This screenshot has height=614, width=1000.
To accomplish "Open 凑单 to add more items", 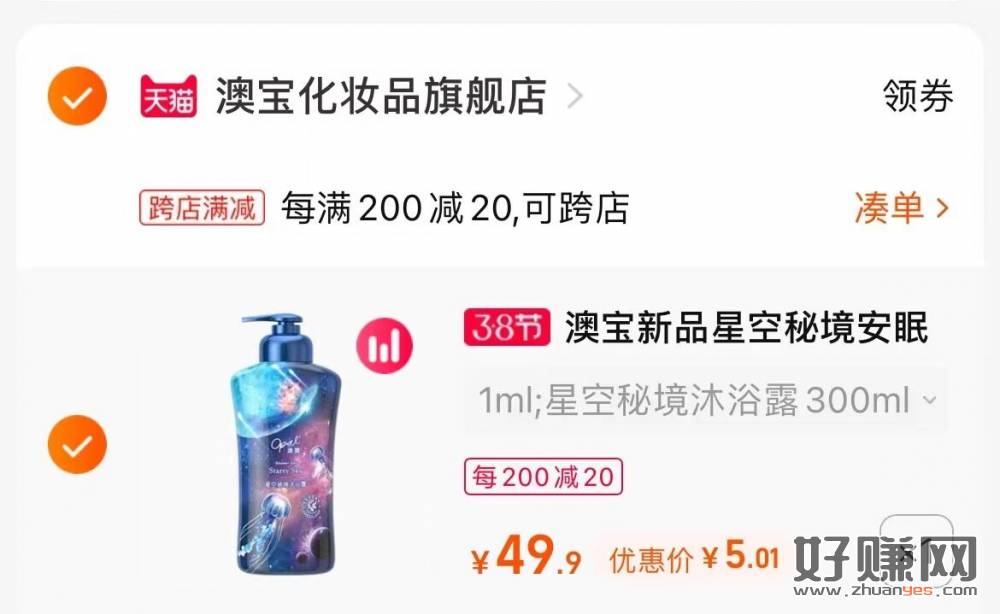I will click(900, 208).
